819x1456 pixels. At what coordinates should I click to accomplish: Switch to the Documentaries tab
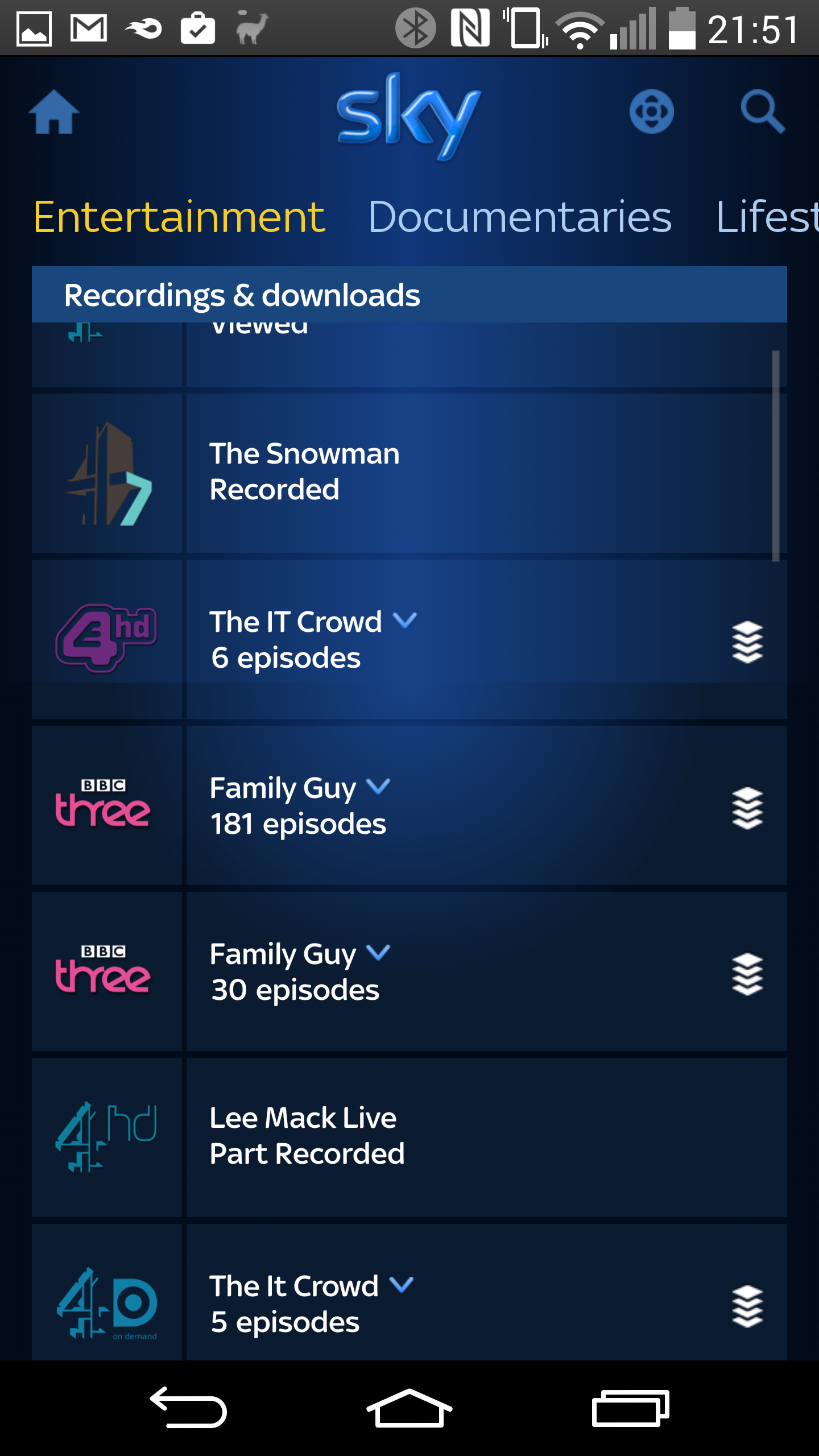click(x=520, y=217)
